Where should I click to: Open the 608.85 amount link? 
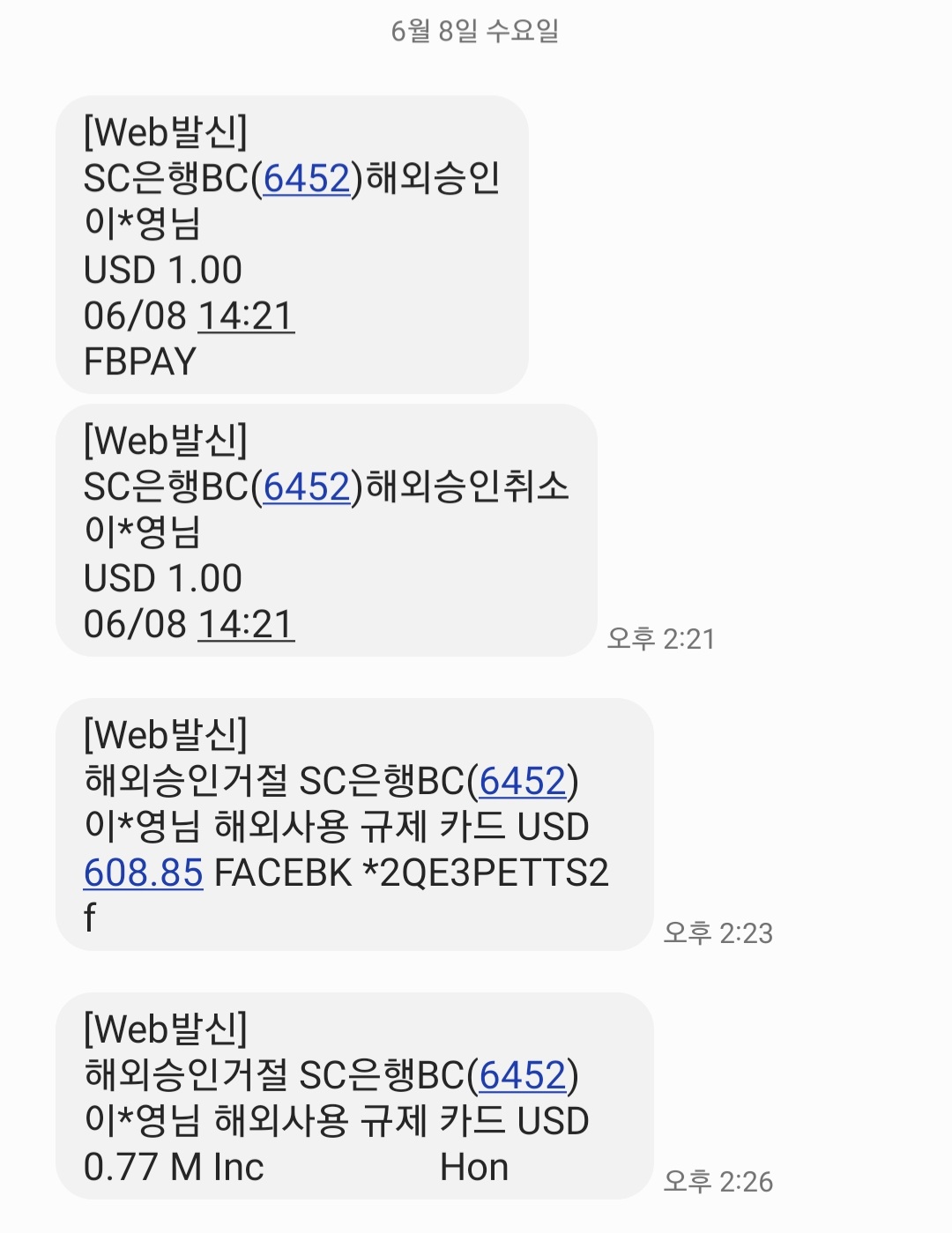tap(143, 873)
